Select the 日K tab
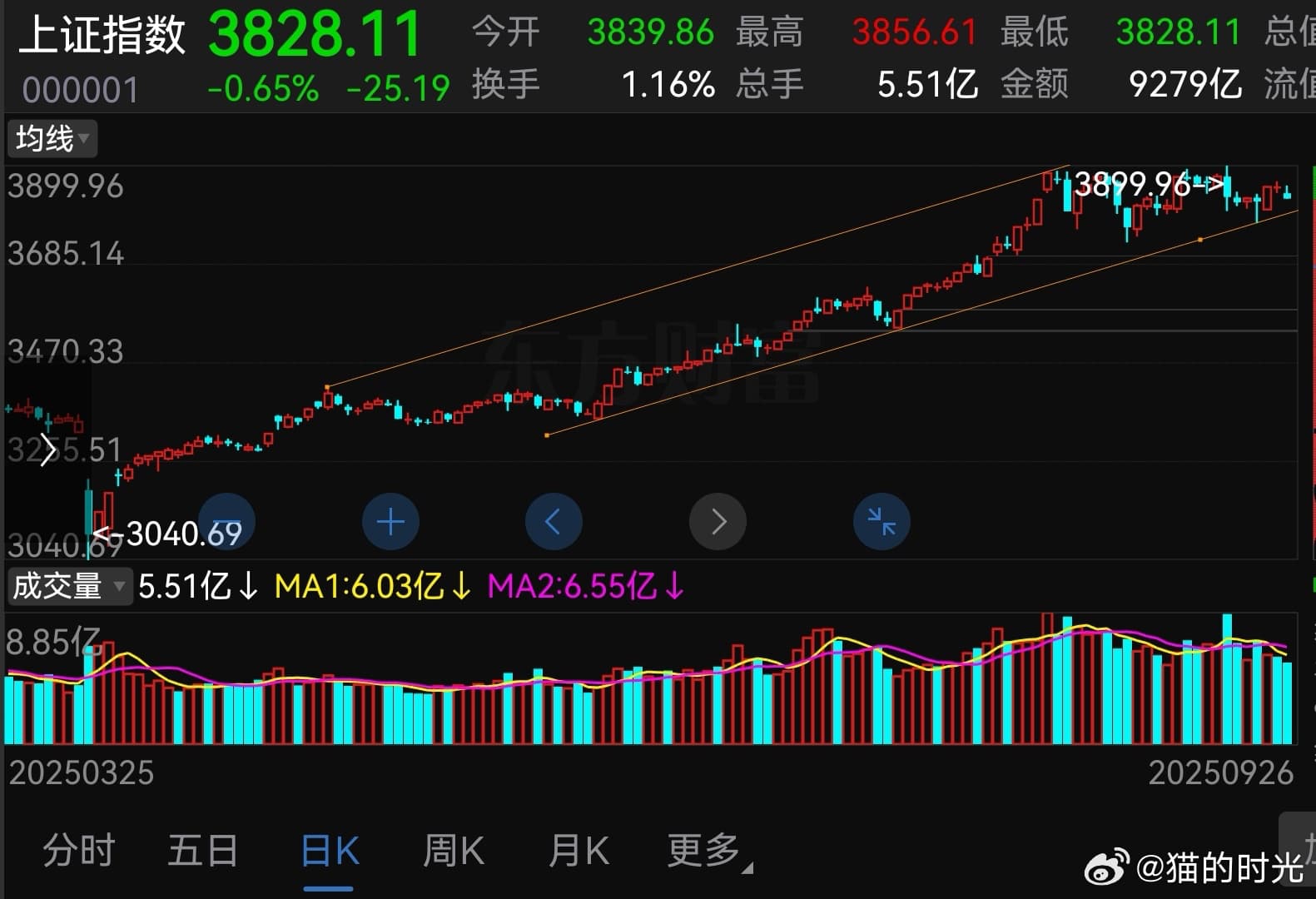The image size is (1316, 899). click(x=330, y=851)
